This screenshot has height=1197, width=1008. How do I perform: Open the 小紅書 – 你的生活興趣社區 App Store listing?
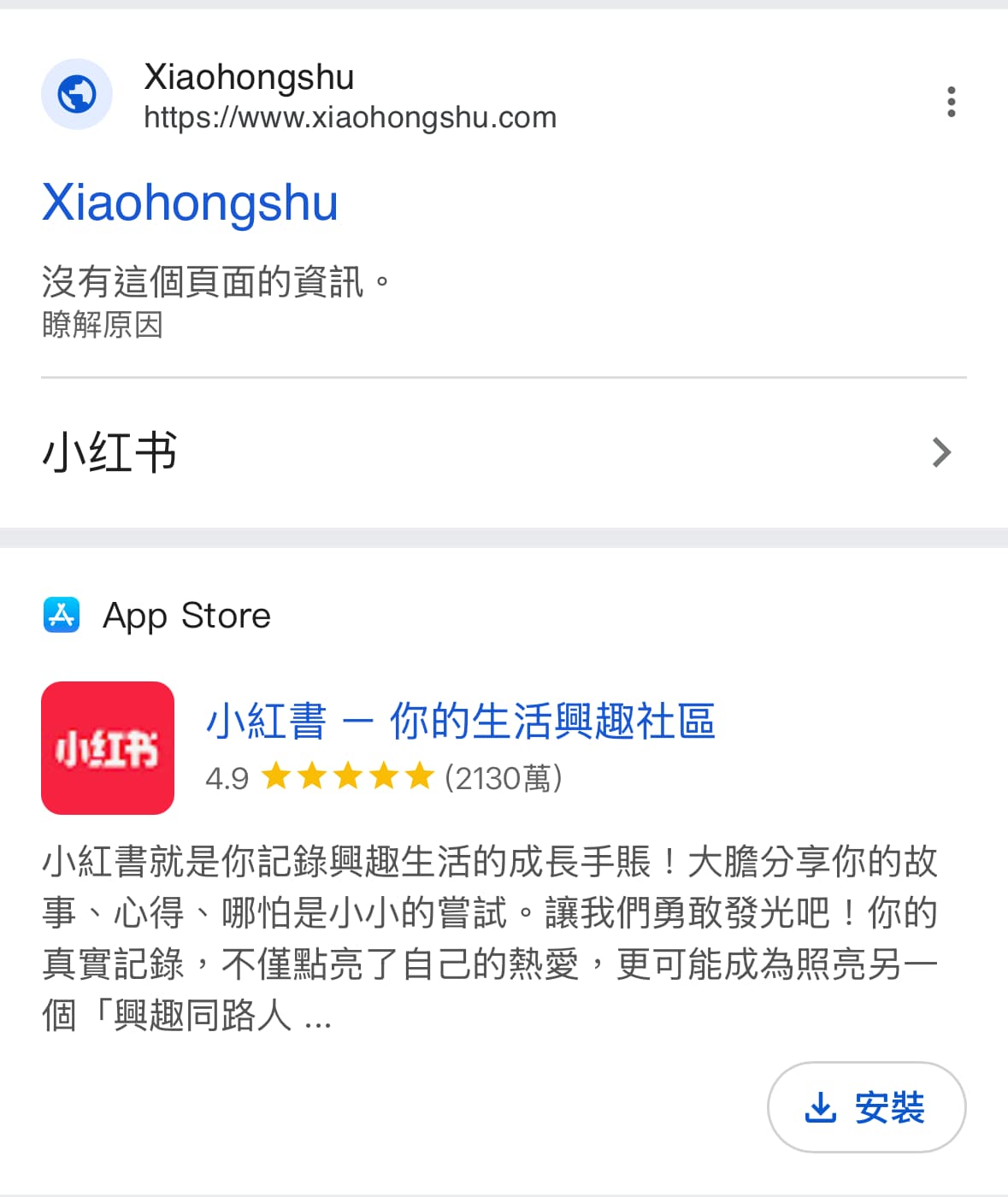(x=460, y=721)
